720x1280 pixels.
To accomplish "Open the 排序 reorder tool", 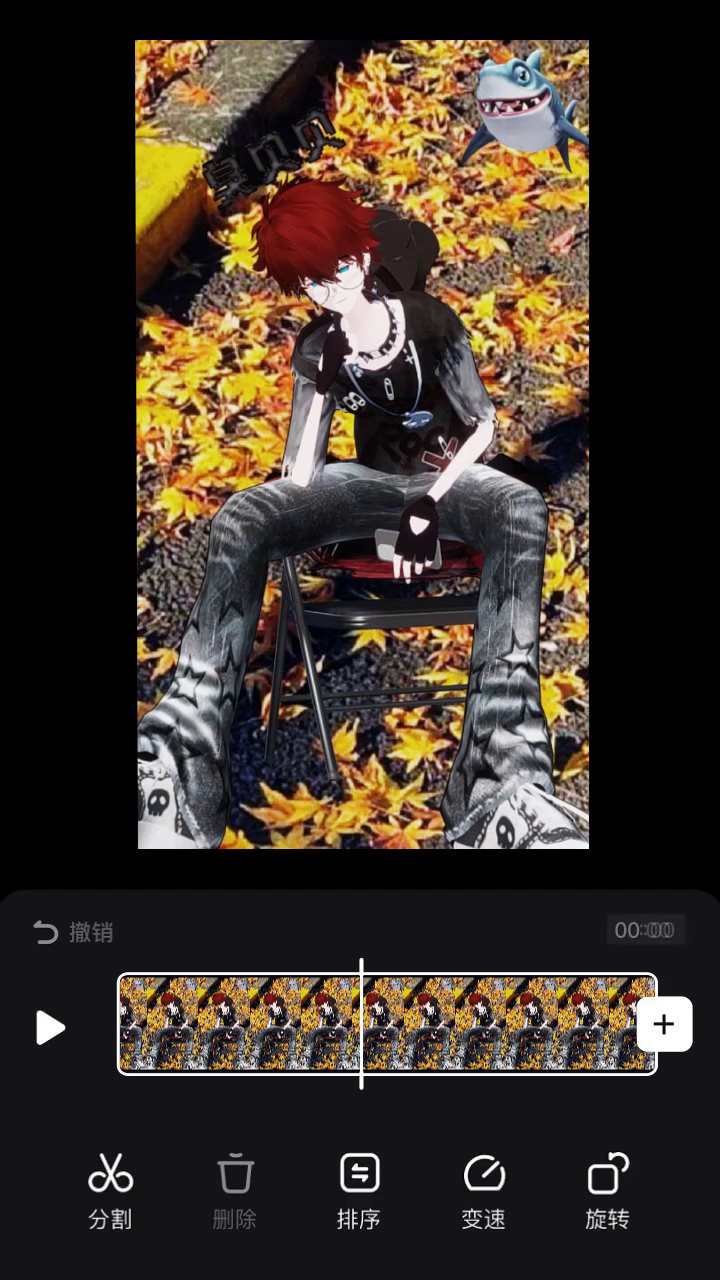I will (x=360, y=1191).
